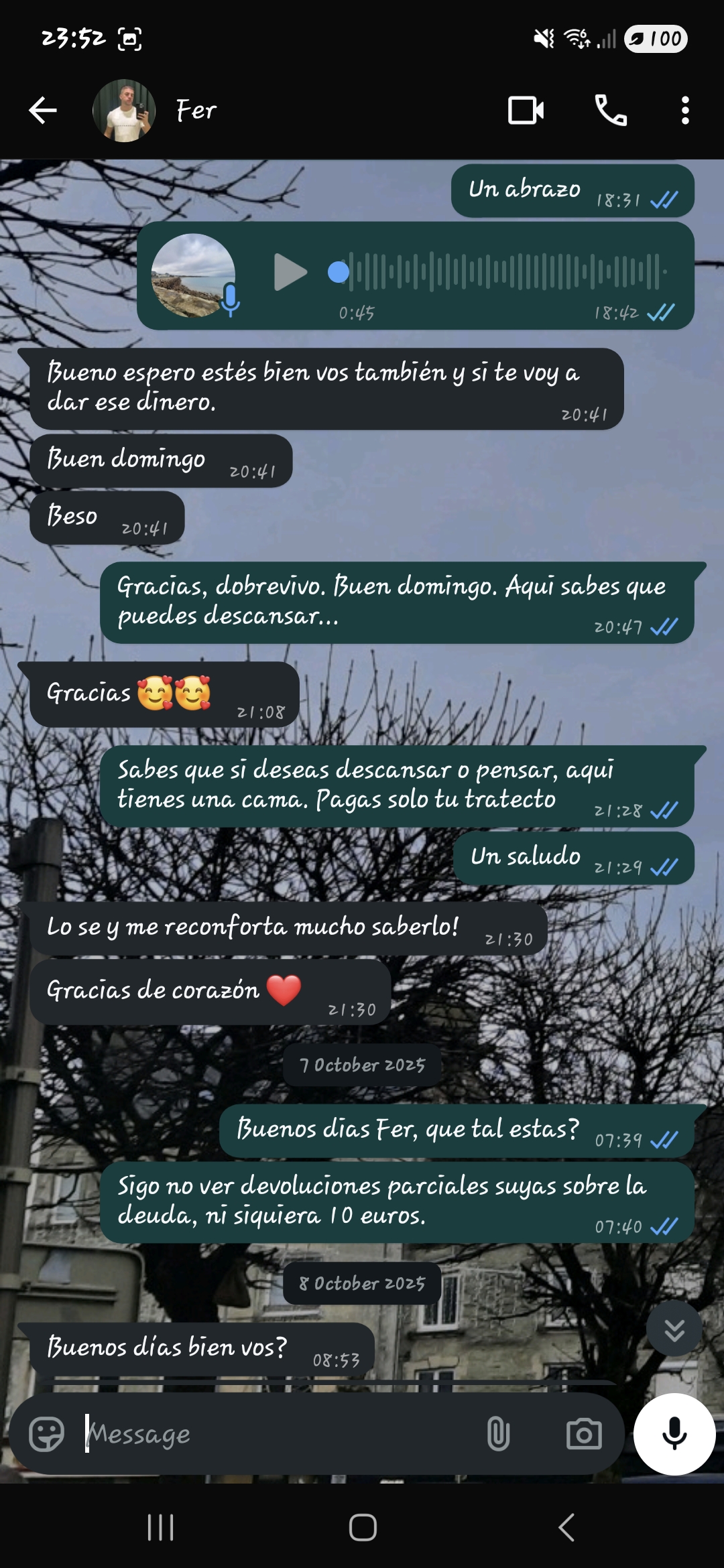Open the camera to send a photo
The width and height of the screenshot is (724, 1568).
click(584, 1434)
